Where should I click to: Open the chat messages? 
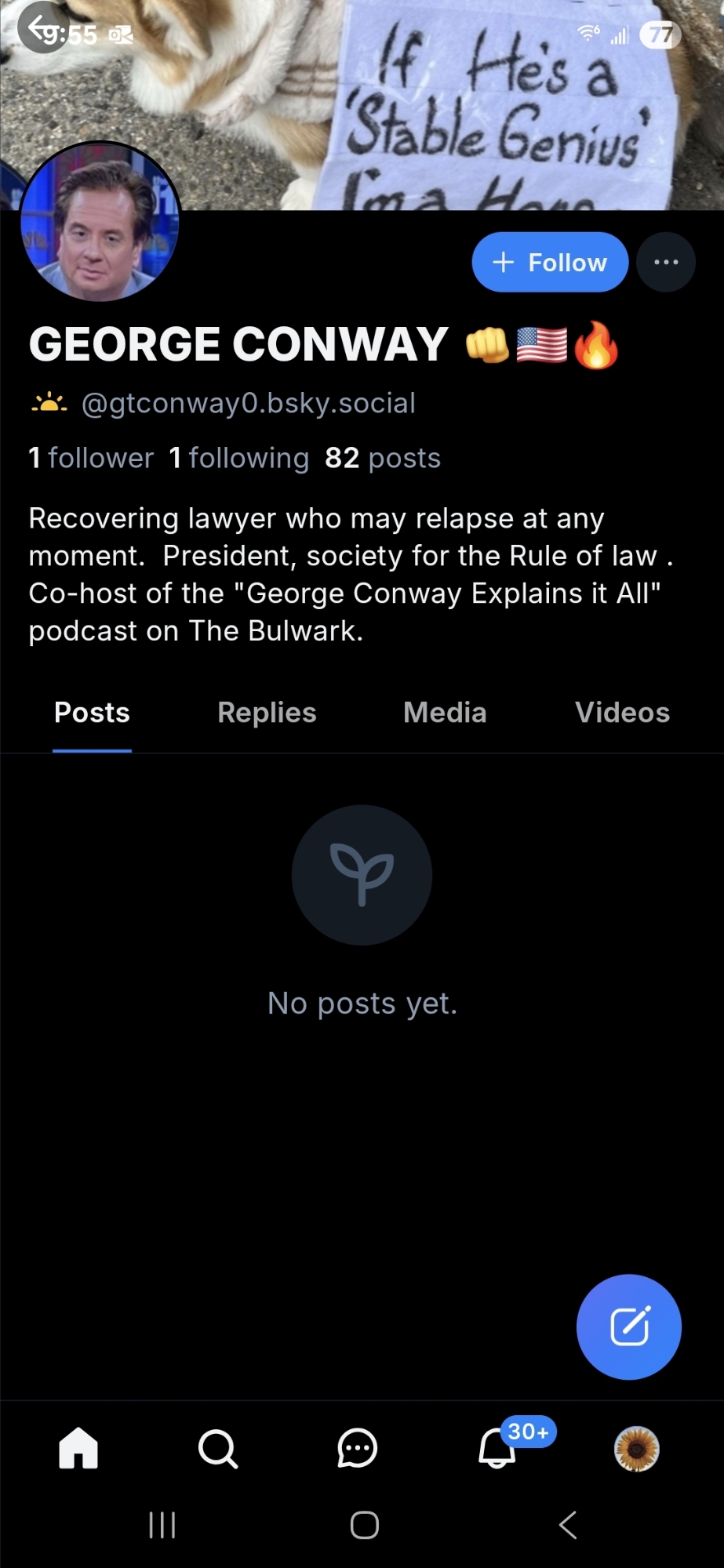[358, 1447]
